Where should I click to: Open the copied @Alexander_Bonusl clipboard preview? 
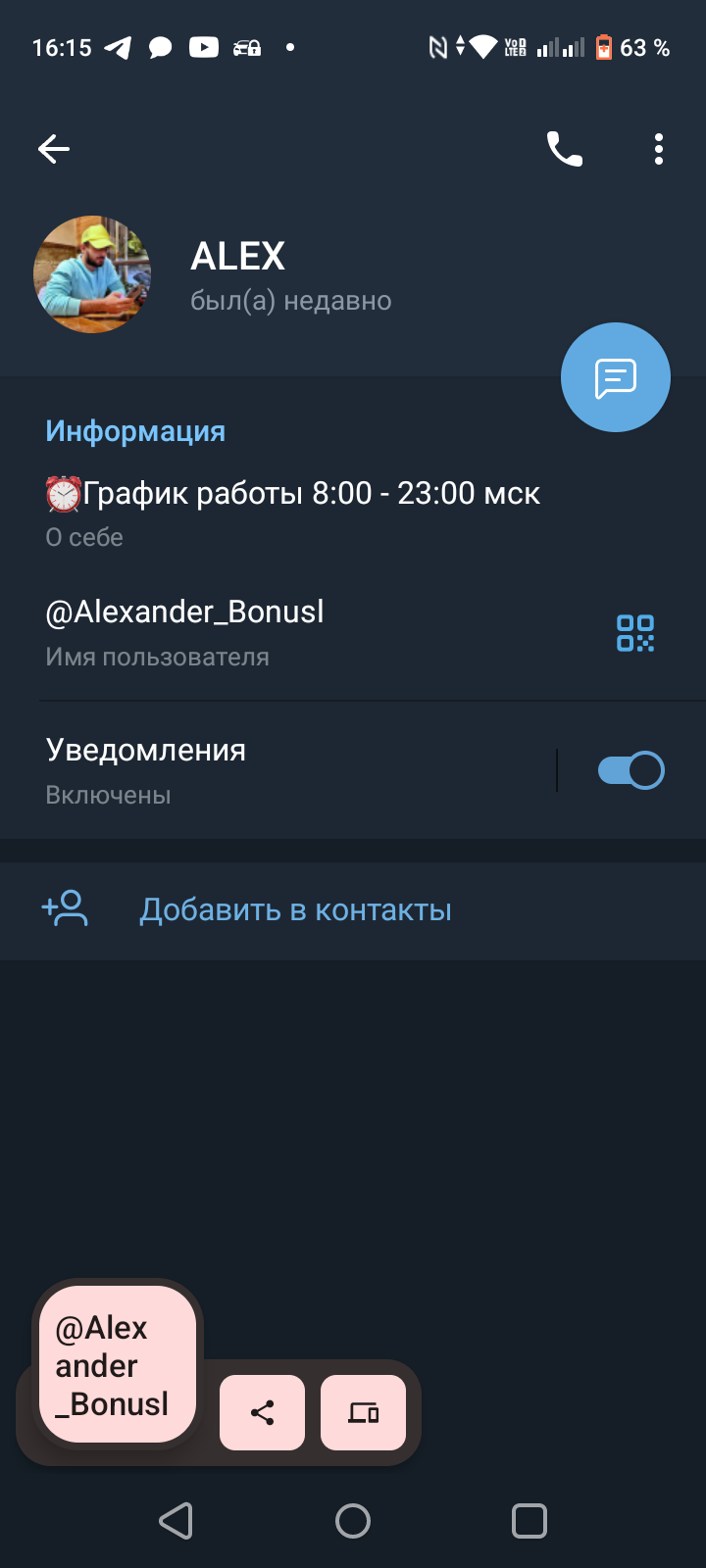118,1364
